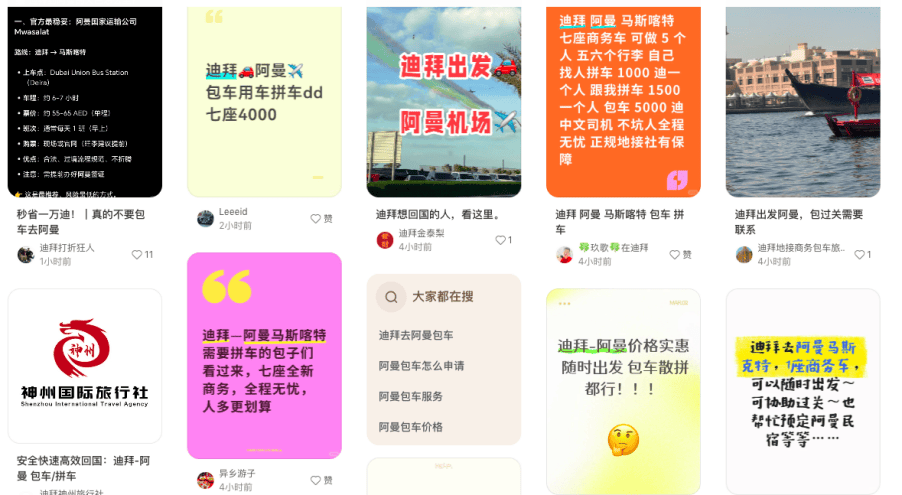Open the post 秒省一万迪！真的不要包车去阿曼
The width and height of the screenshot is (902, 495).
[x=84, y=100]
